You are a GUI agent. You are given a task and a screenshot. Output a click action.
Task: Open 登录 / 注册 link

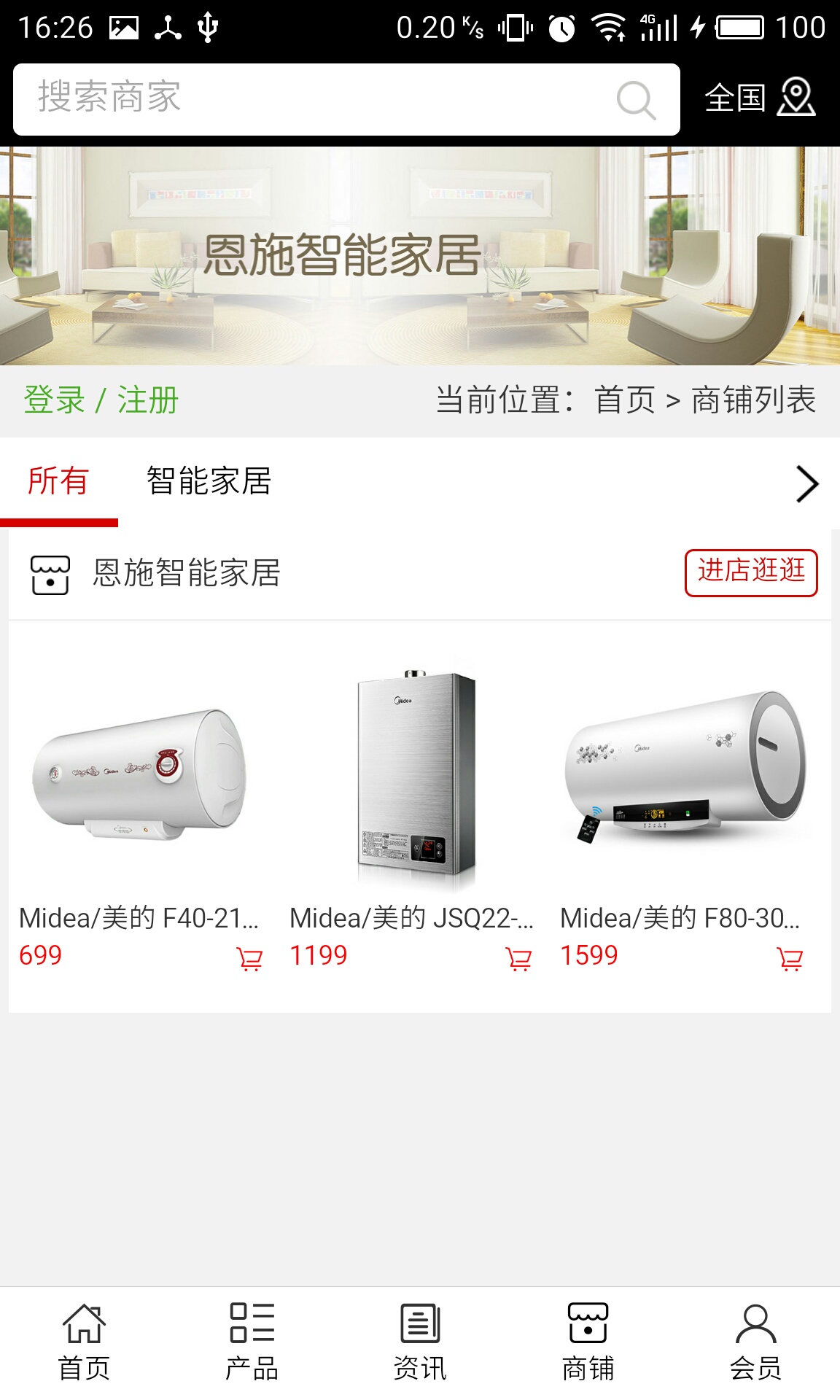(x=101, y=400)
